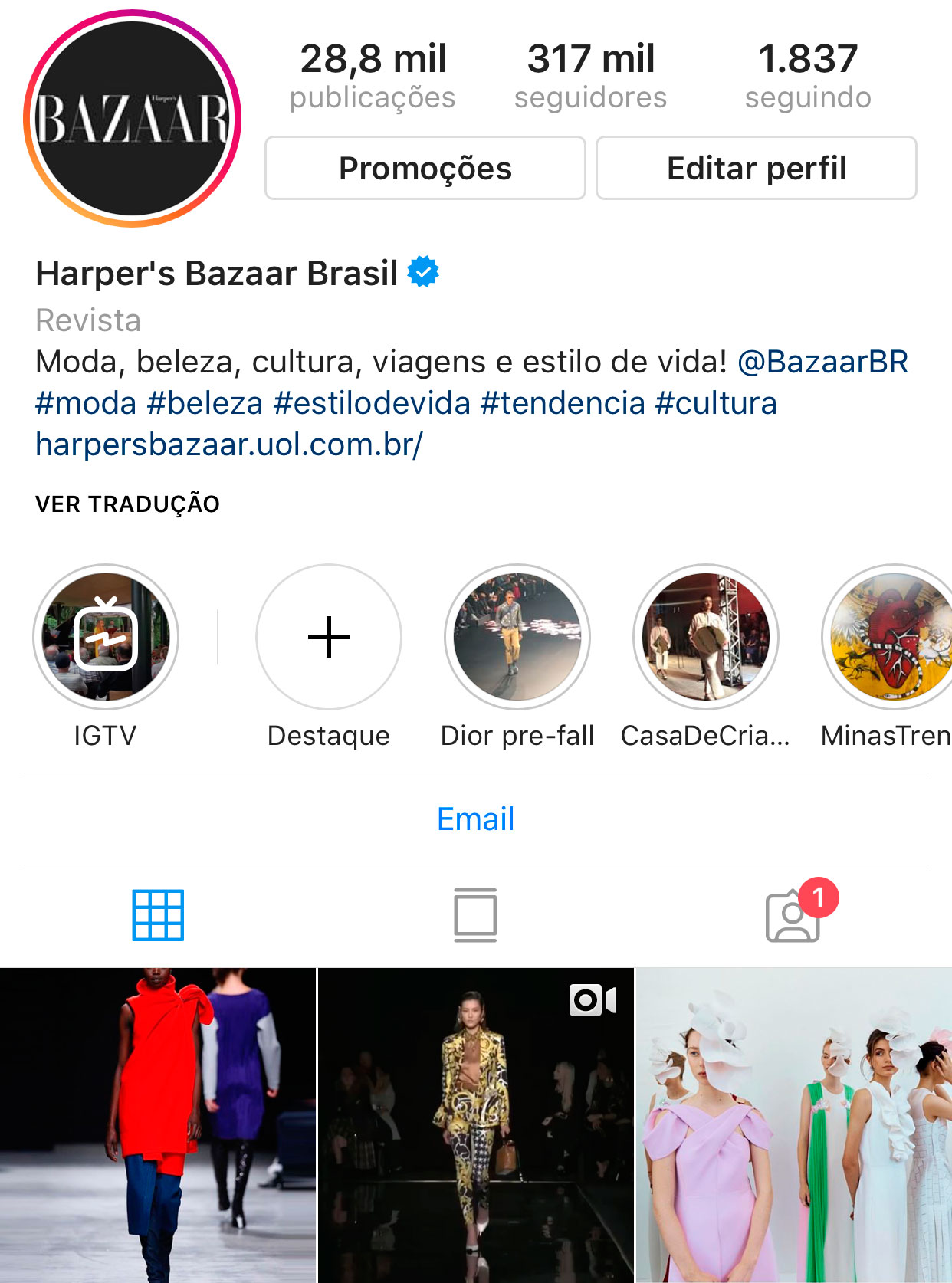Open the Promoções button
952x1283 pixels.
click(425, 169)
